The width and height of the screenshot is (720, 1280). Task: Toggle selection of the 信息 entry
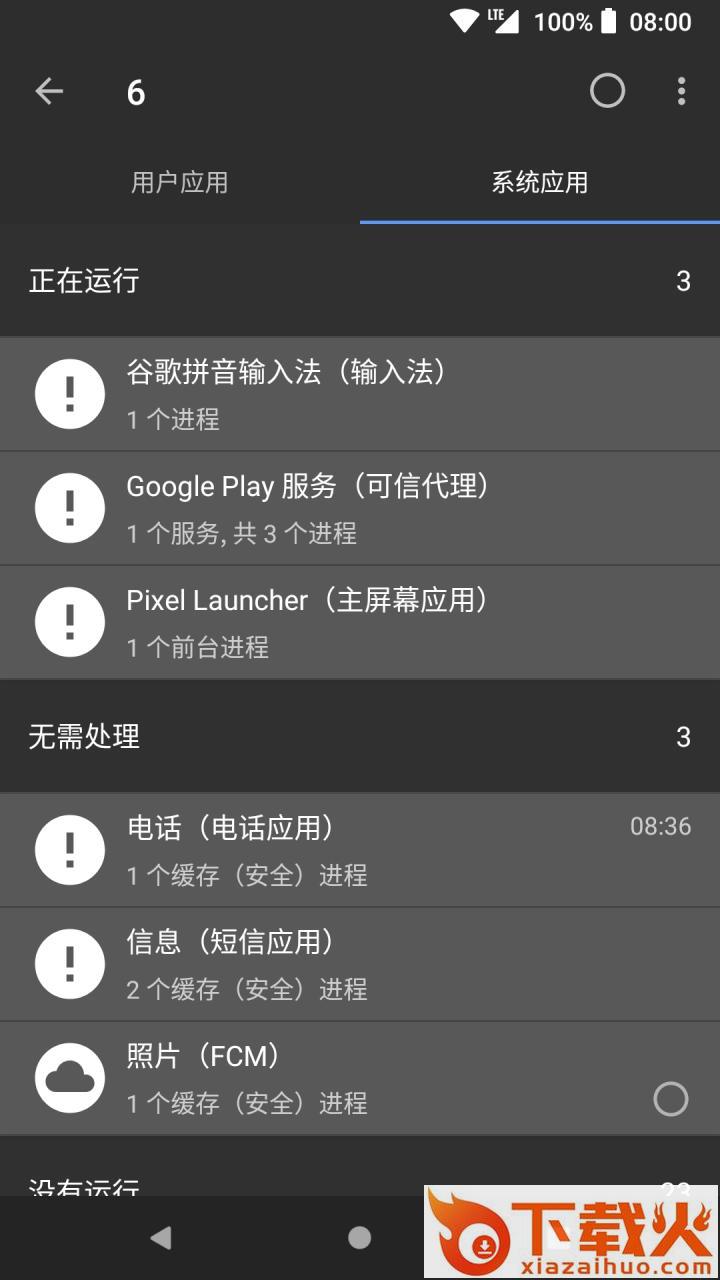pyautogui.click(x=360, y=963)
